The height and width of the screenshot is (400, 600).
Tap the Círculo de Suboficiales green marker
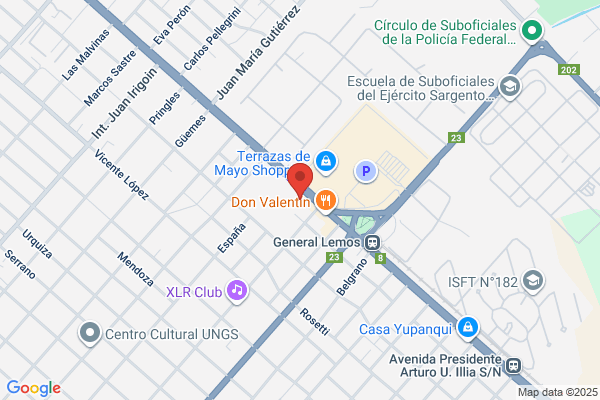tap(532, 31)
